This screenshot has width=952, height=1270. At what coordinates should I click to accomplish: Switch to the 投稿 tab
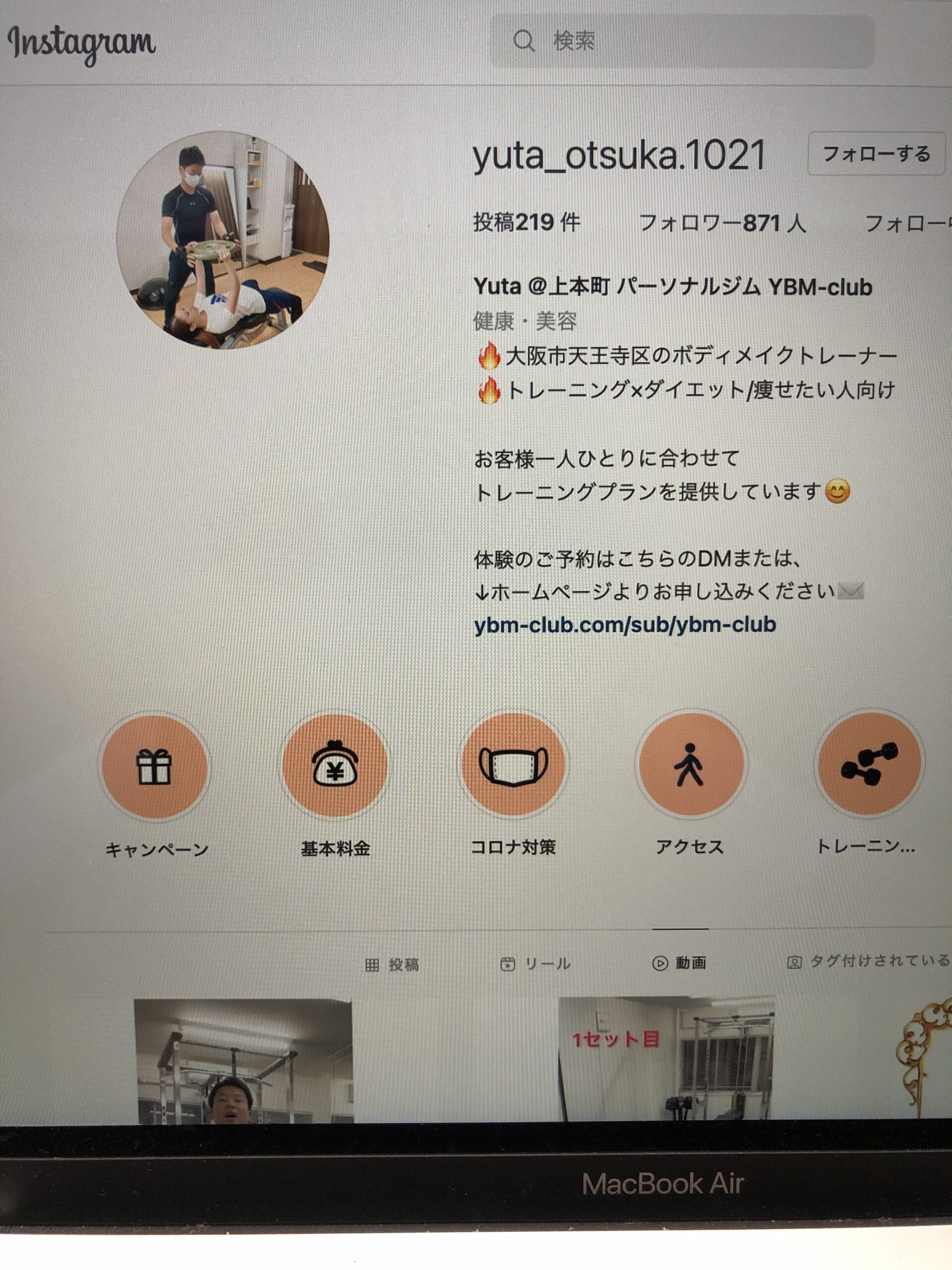(x=393, y=964)
